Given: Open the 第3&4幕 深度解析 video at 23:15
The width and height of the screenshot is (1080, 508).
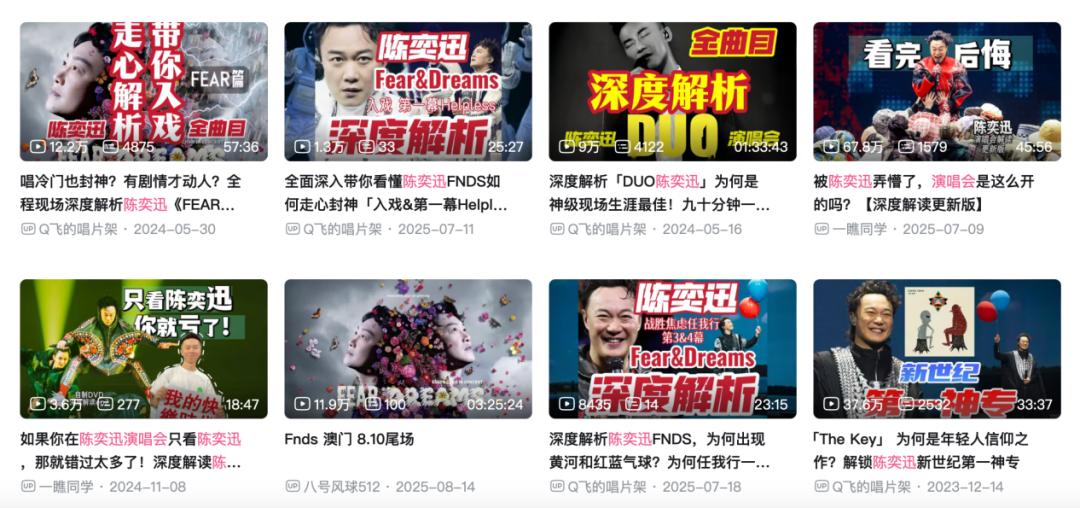Looking at the screenshot, I should coord(672,349).
